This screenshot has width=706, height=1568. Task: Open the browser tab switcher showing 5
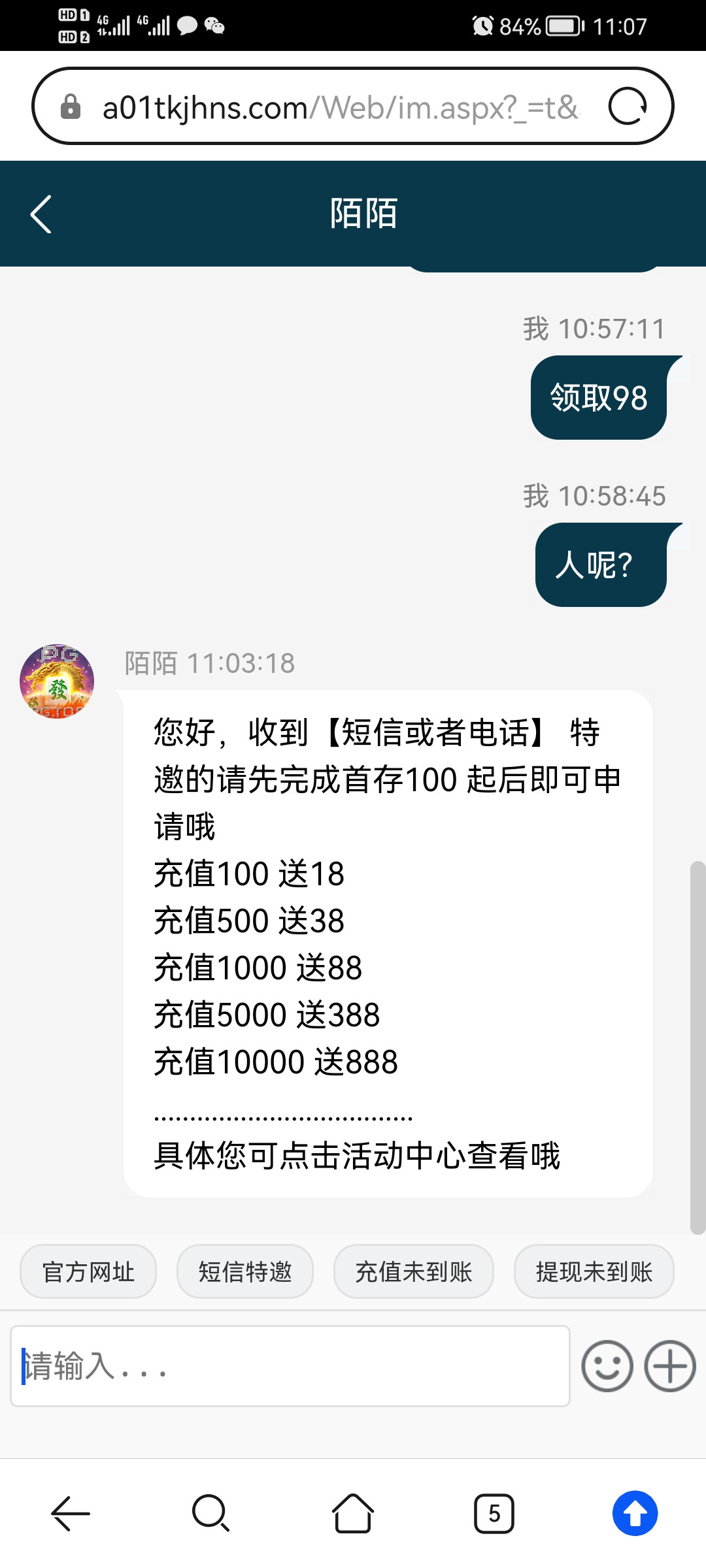tap(494, 1513)
